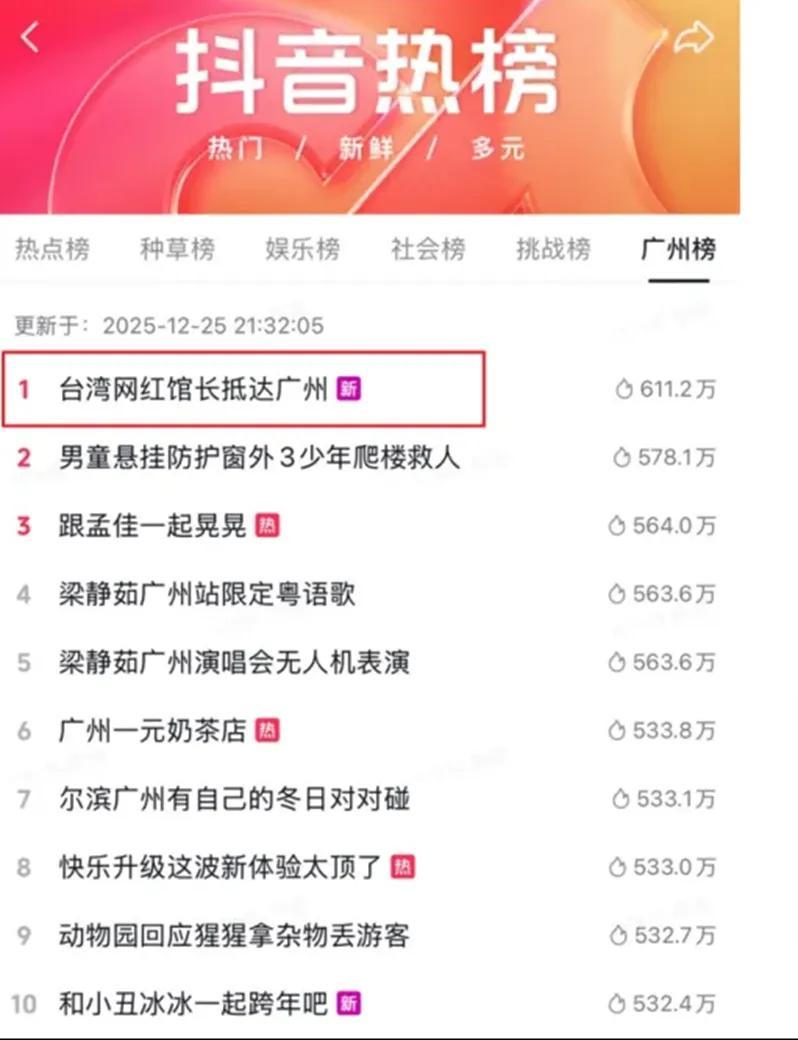The height and width of the screenshot is (1040, 798).
Task: Switch to the 种草榜 tab
Action: click(177, 249)
